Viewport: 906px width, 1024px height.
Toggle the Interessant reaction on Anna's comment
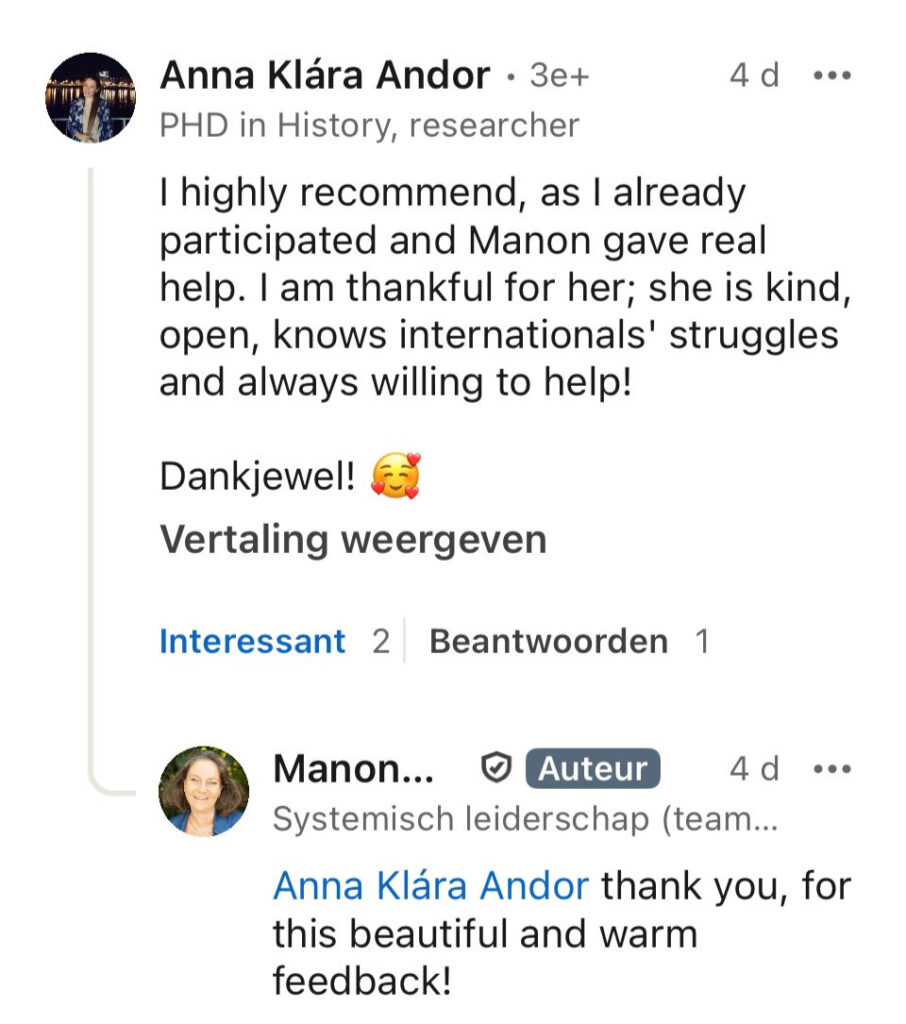pyautogui.click(x=253, y=642)
